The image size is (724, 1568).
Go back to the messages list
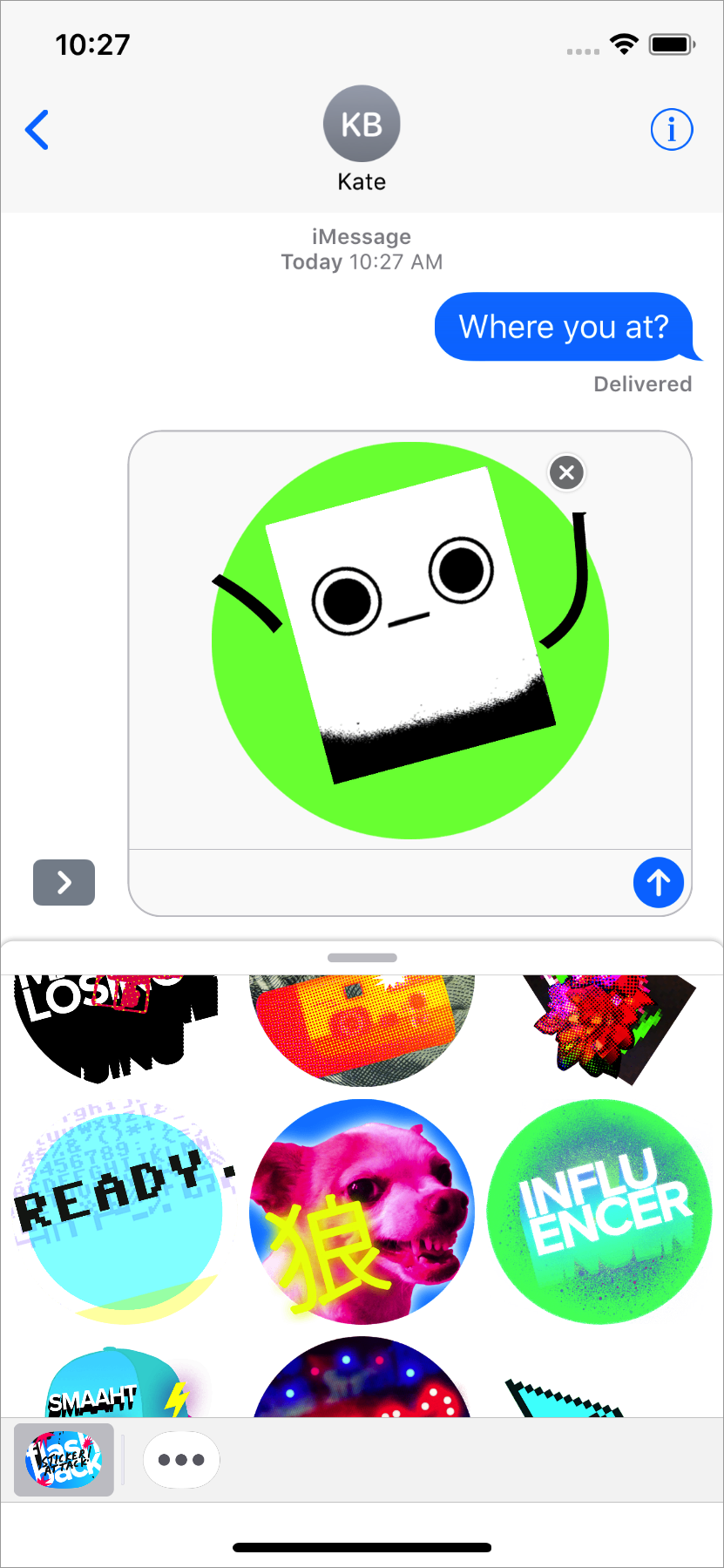[37, 131]
